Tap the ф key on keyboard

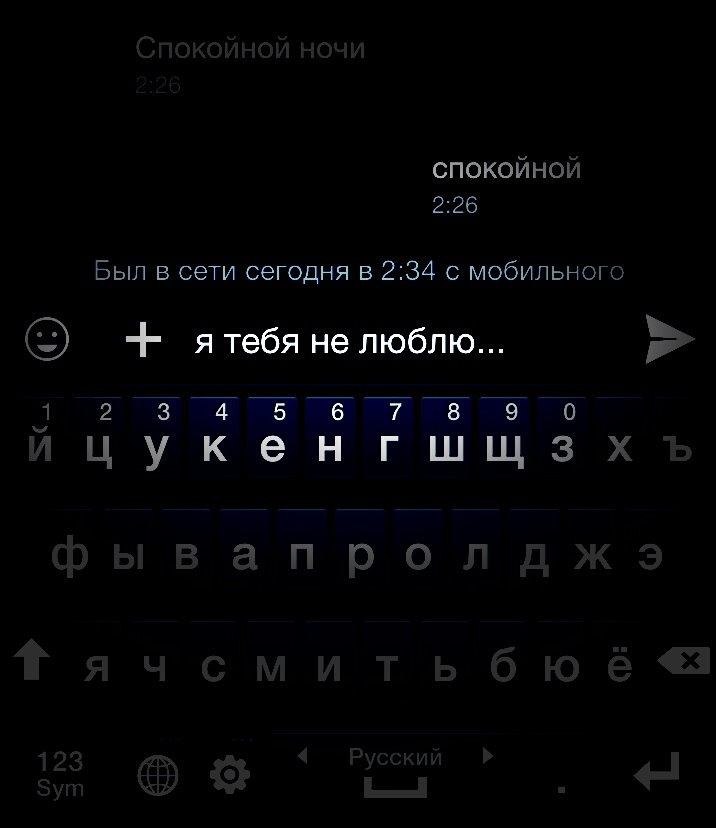69,556
